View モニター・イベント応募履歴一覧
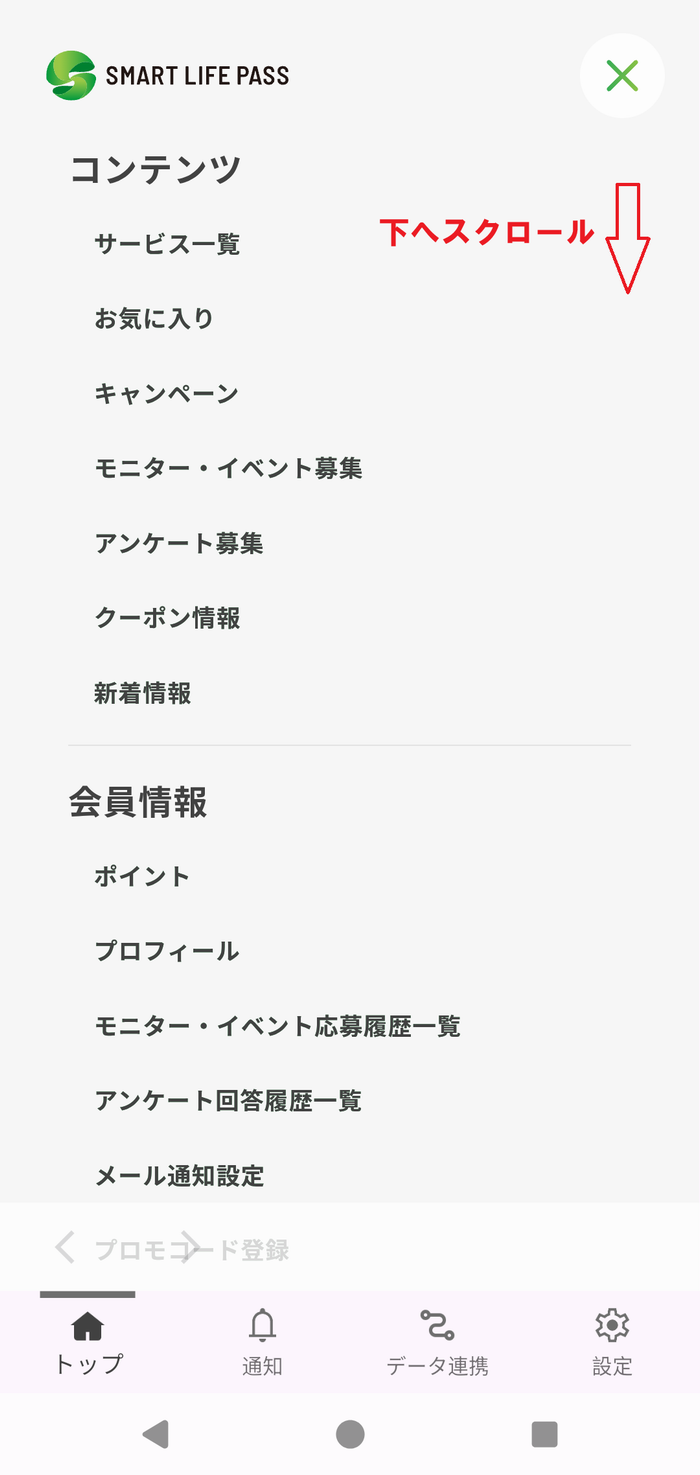This screenshot has width=700, height=1475. [277, 1026]
